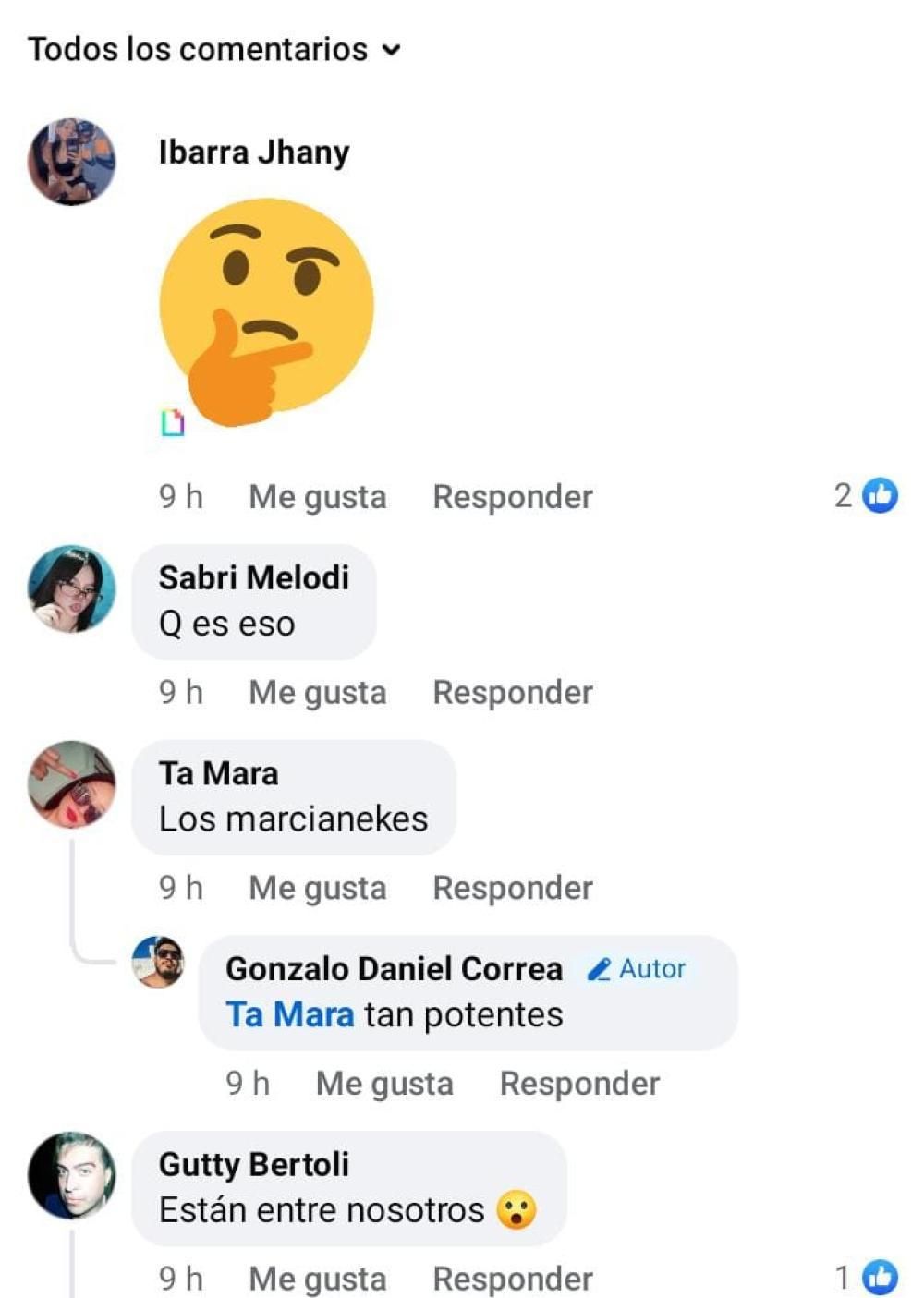Reply to Ibarra Jhany's comment

tap(513, 497)
